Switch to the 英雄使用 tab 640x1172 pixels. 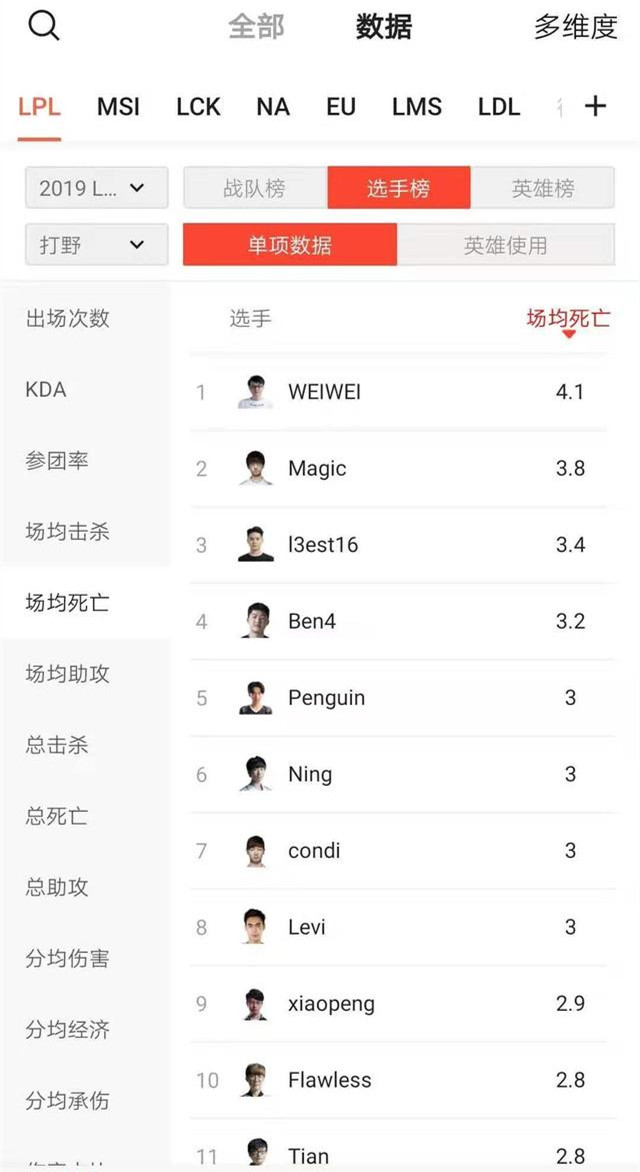click(x=505, y=245)
